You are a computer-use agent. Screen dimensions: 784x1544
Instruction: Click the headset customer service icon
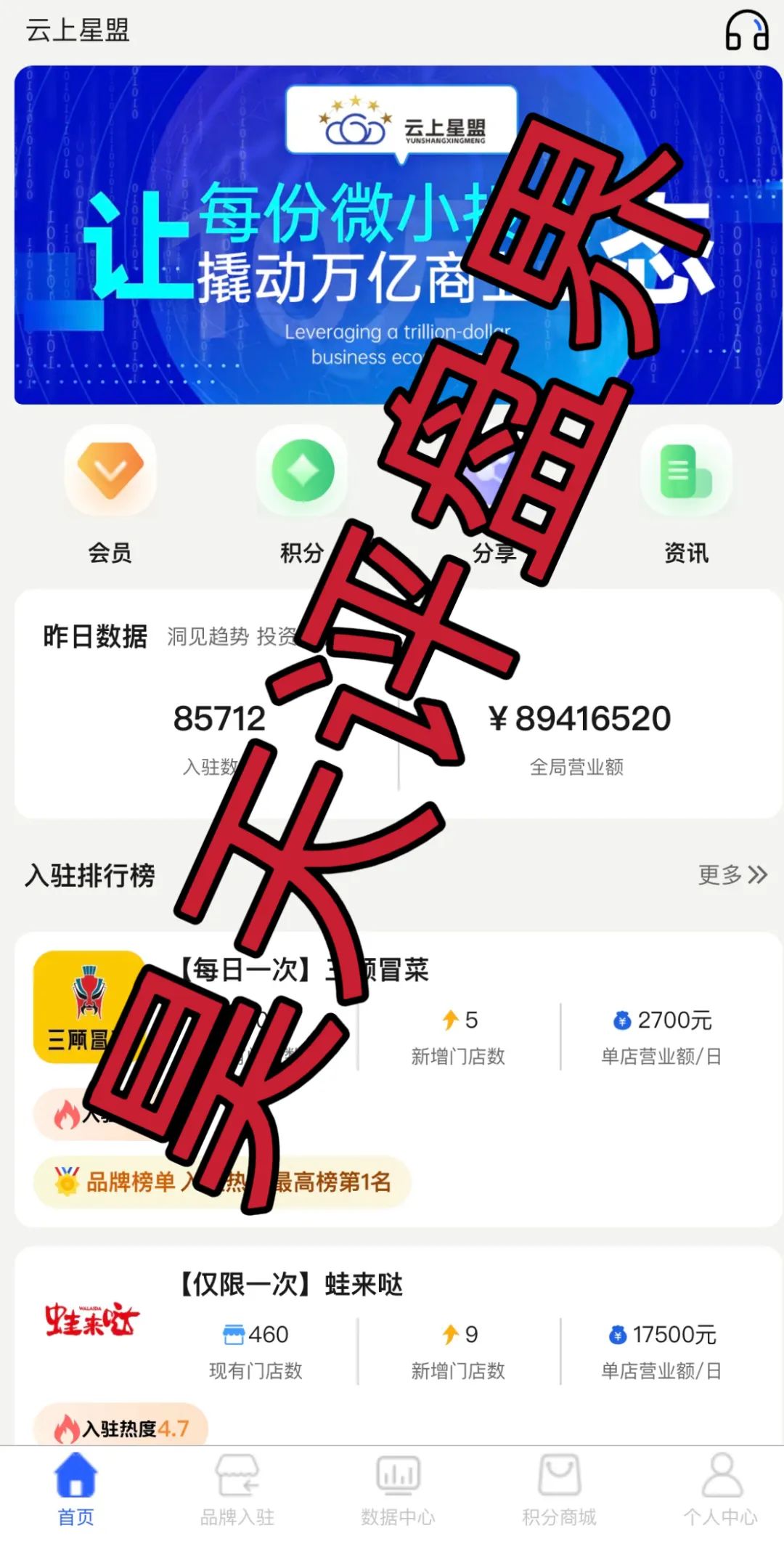[x=748, y=31]
